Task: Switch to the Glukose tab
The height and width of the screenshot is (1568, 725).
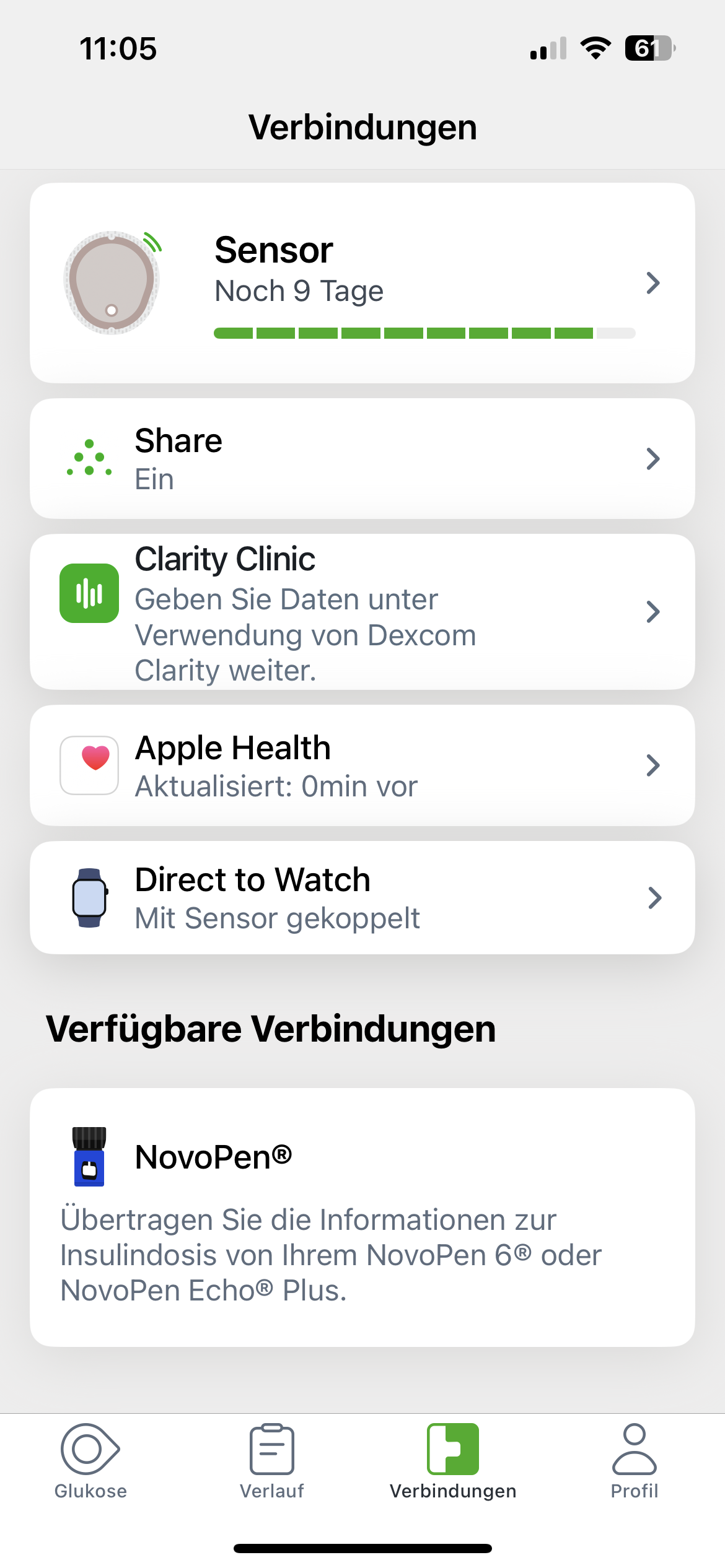Action: coord(90,1461)
